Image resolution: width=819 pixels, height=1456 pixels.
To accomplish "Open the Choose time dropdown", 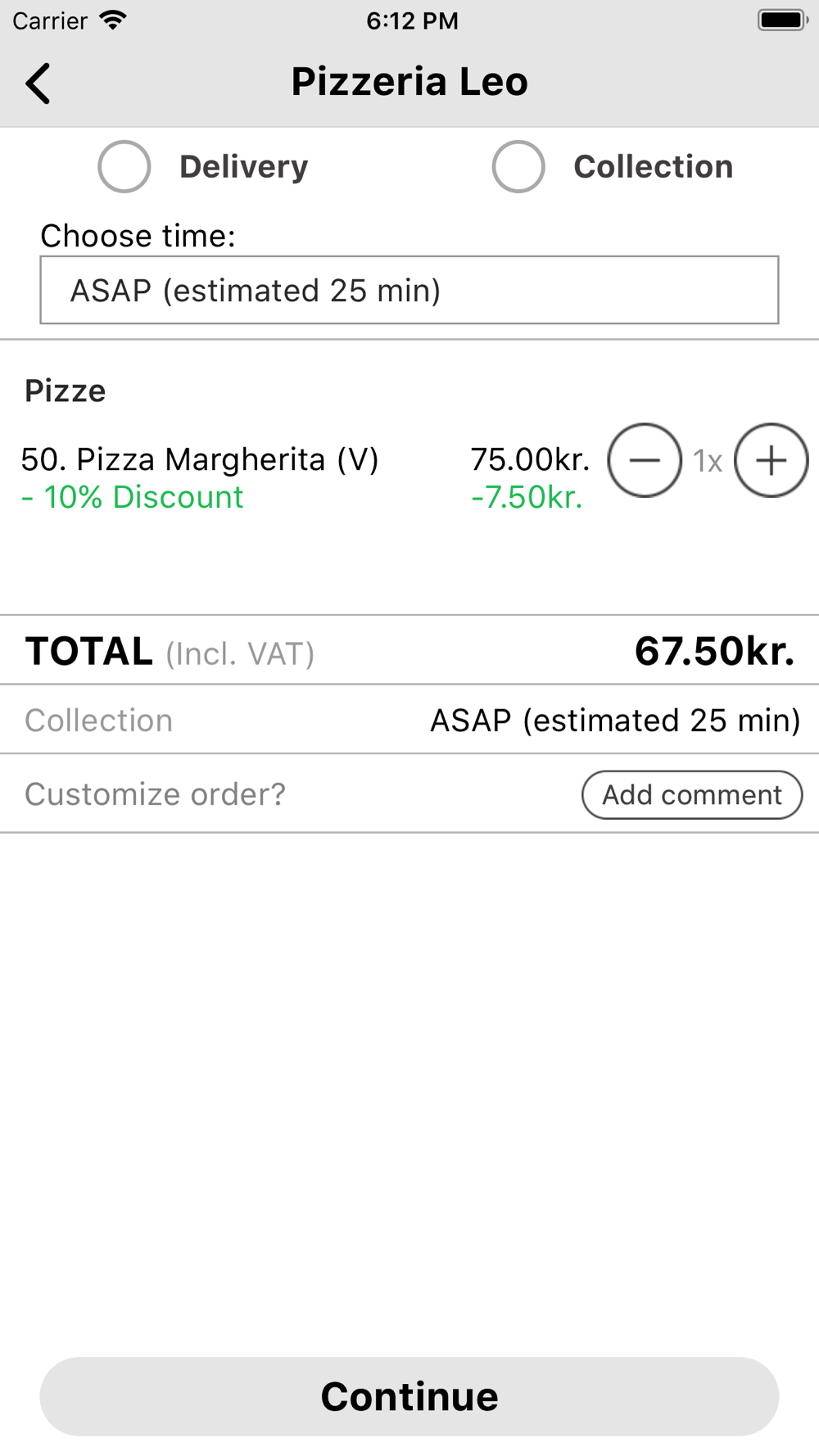I will (409, 290).
